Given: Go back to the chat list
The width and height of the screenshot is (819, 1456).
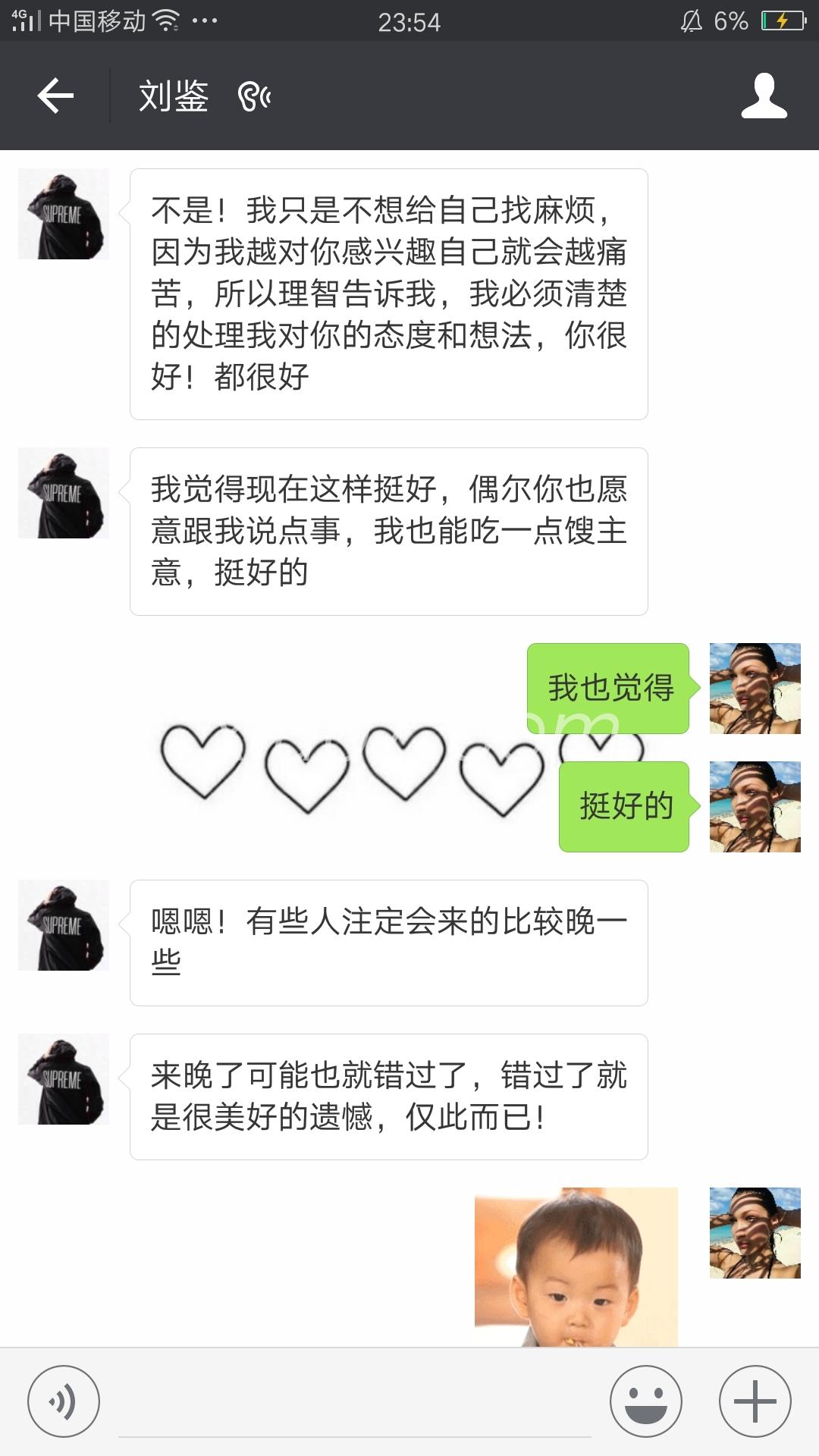Looking at the screenshot, I should pos(55,96).
